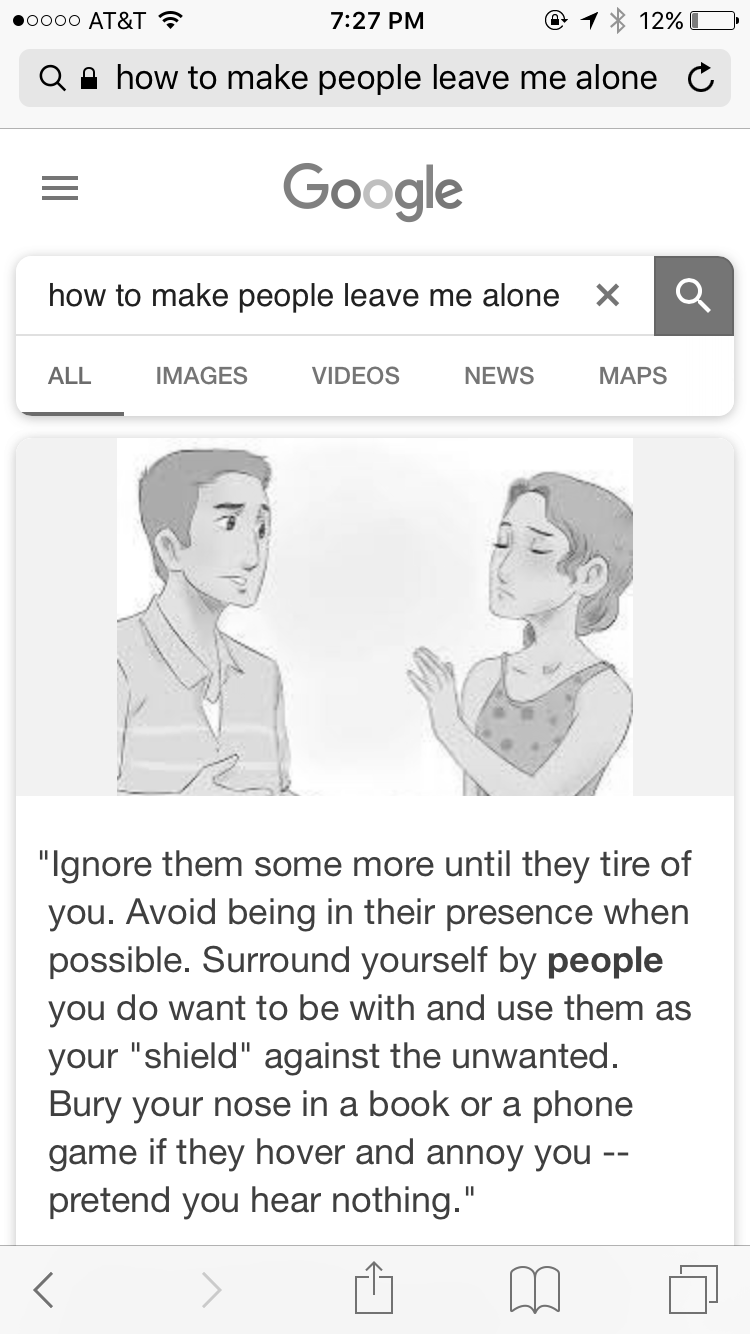Reload the page

pyautogui.click(x=701, y=78)
